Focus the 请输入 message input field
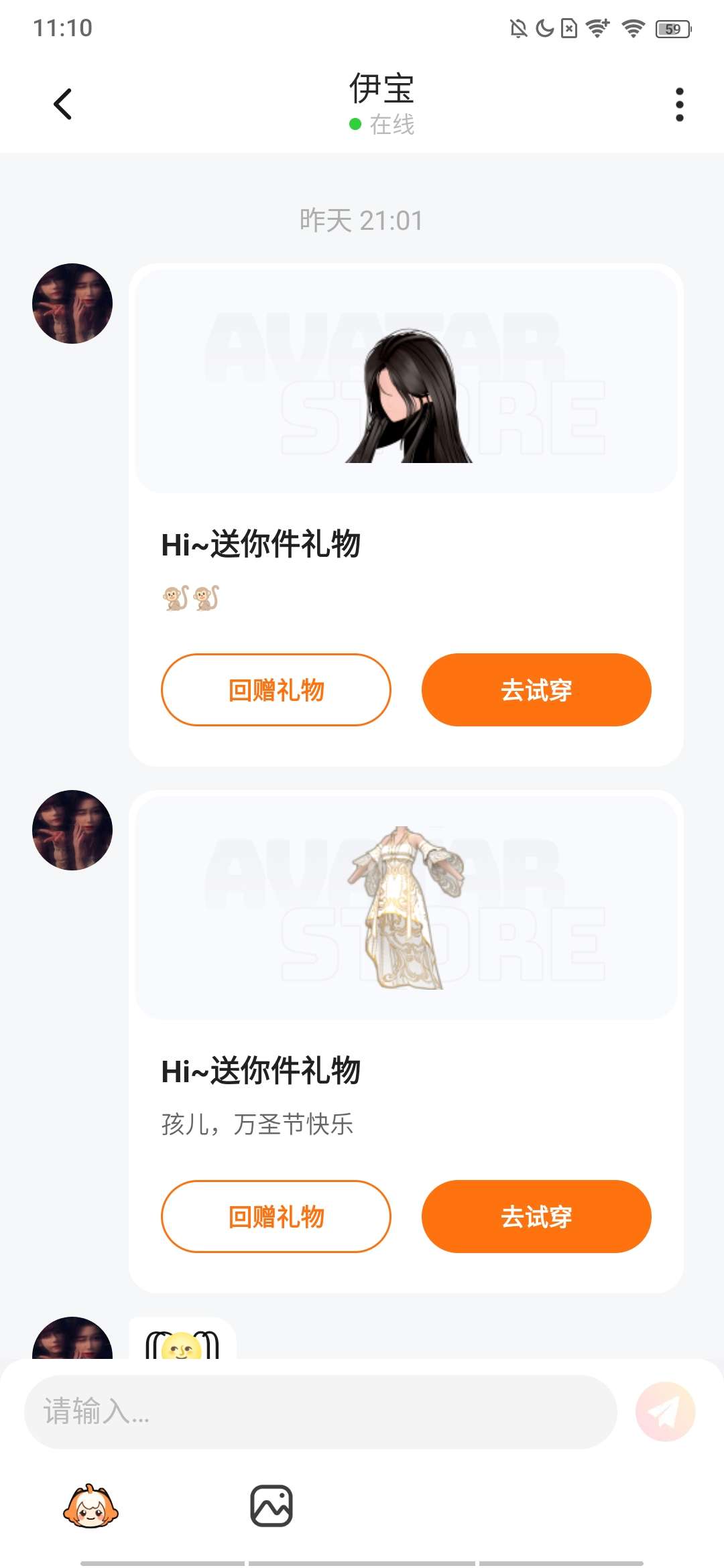 [320, 1412]
